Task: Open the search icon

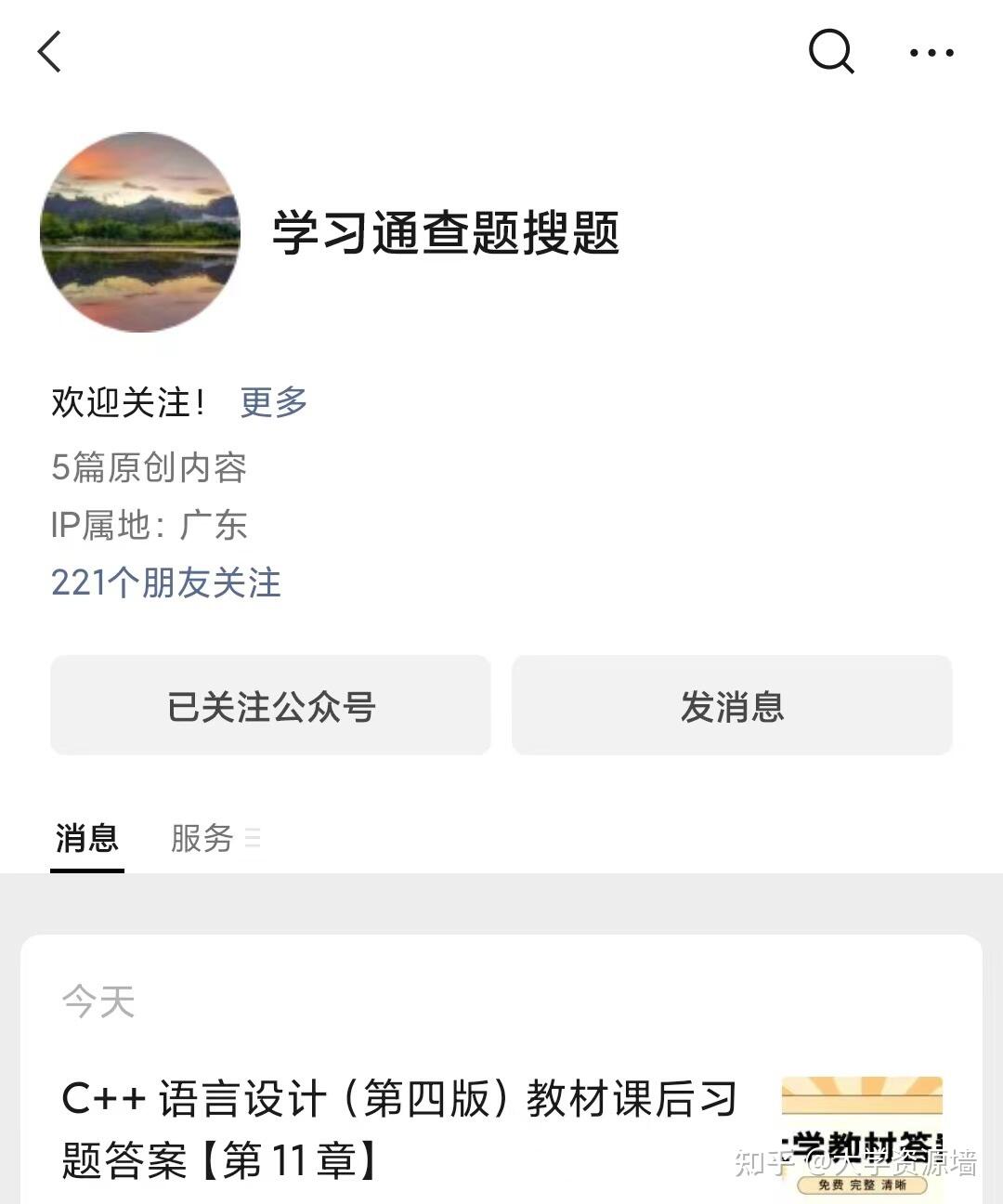Action: 831,51
